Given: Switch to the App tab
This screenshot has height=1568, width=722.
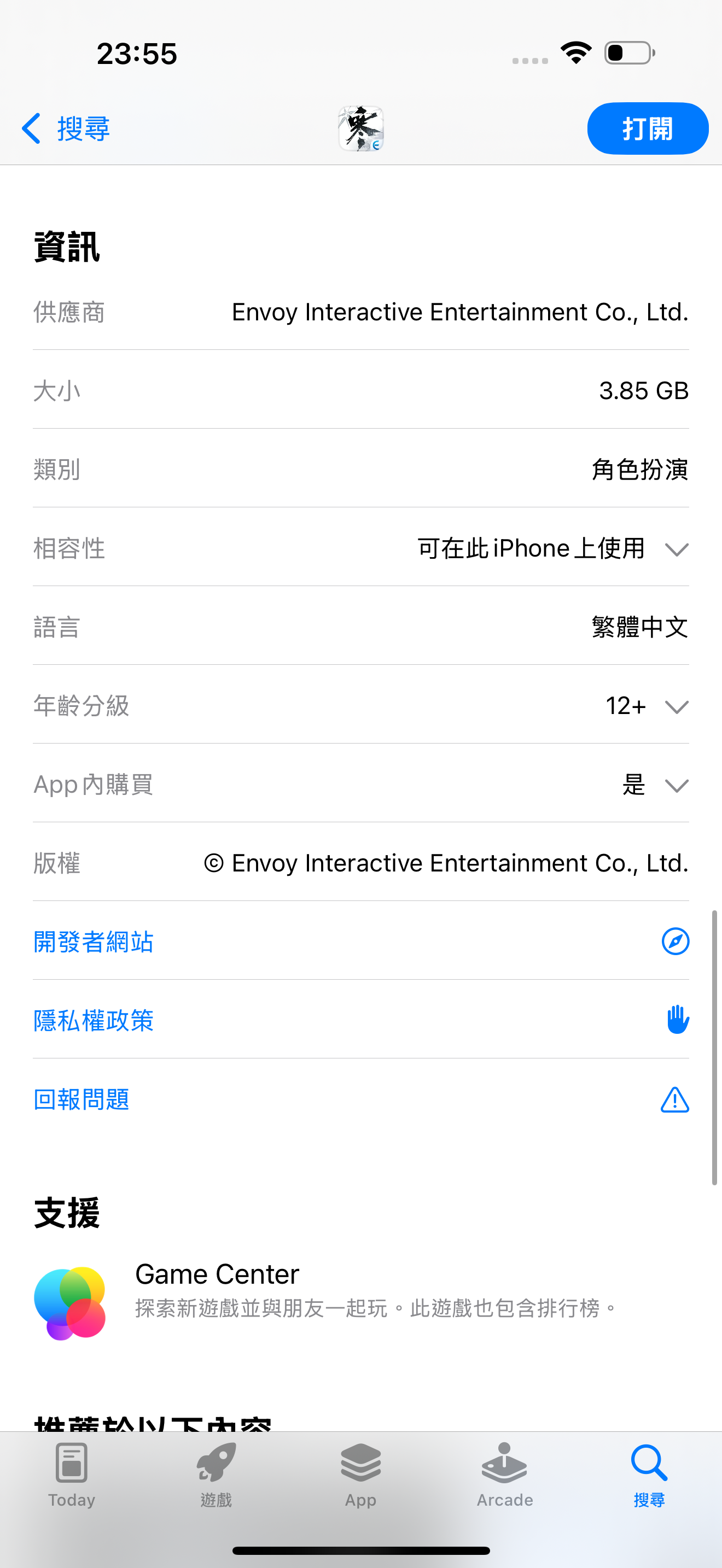Looking at the screenshot, I should pos(360,1473).
